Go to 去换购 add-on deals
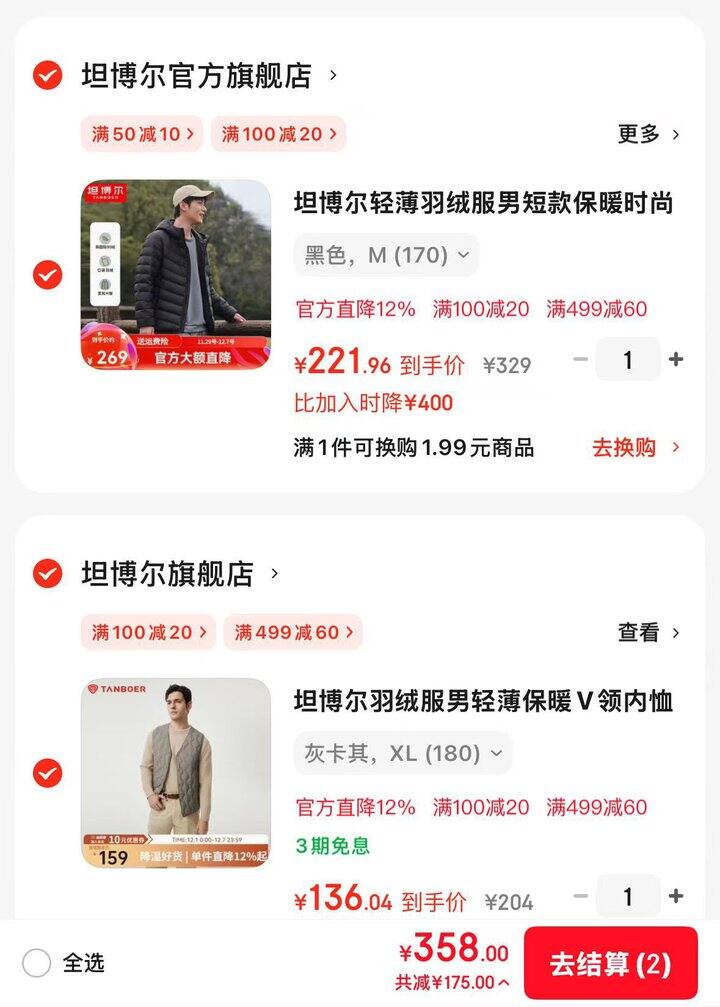The image size is (720, 1007). (x=635, y=448)
